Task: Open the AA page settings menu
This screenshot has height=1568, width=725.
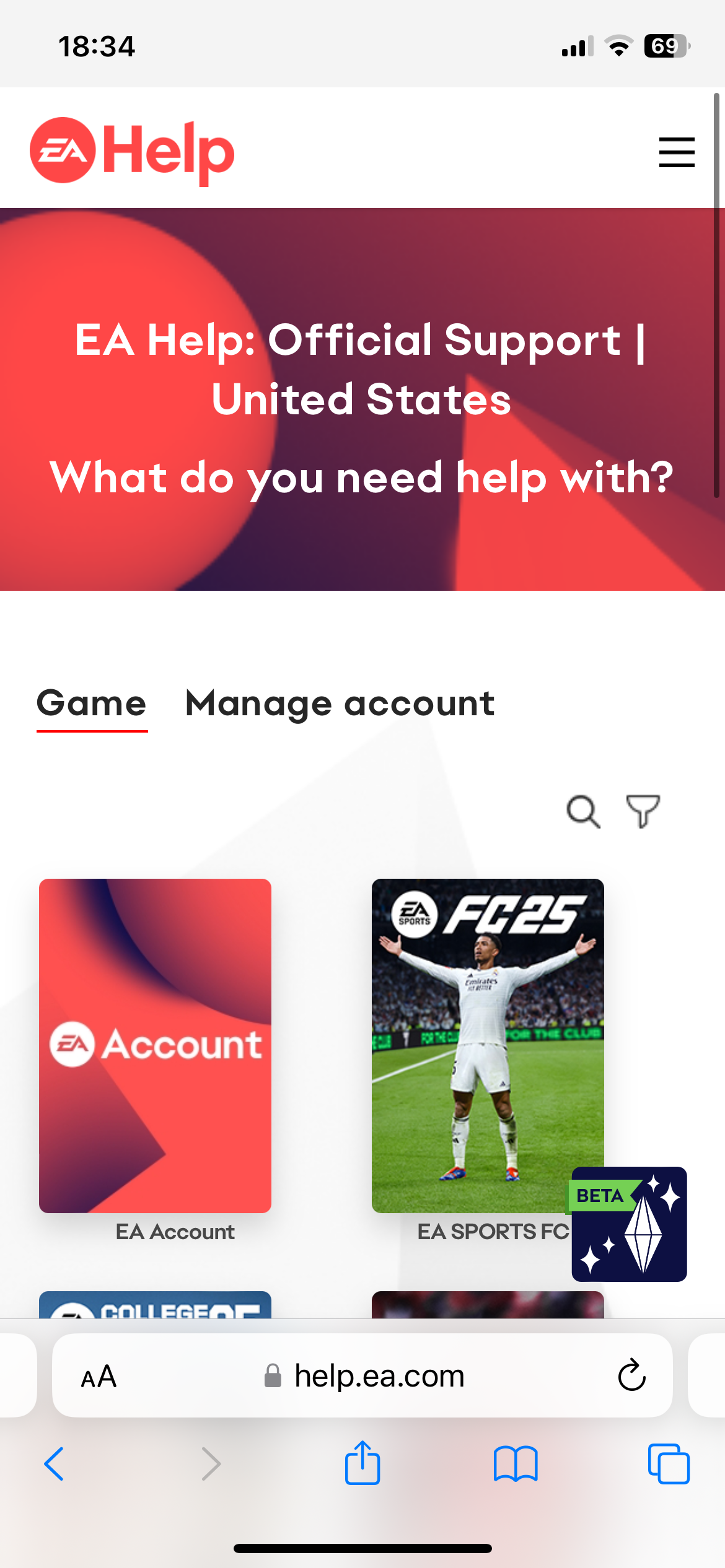Action: click(99, 1376)
